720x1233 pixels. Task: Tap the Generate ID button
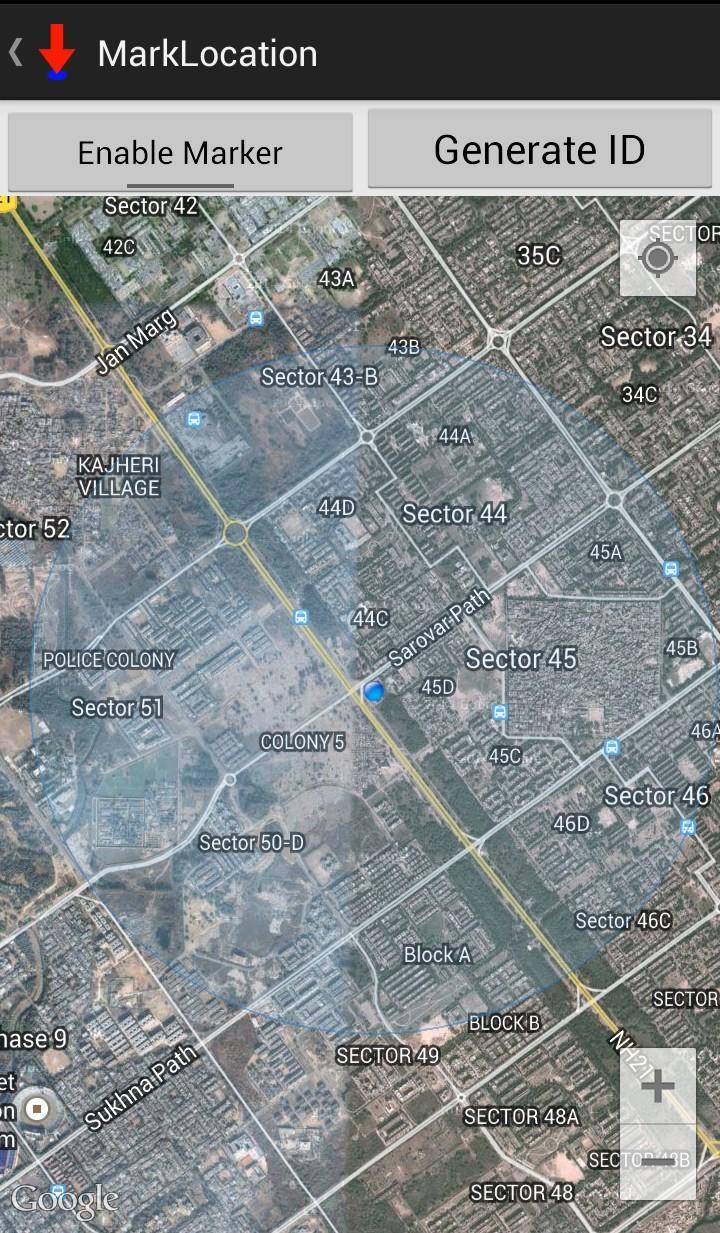[x=539, y=150]
